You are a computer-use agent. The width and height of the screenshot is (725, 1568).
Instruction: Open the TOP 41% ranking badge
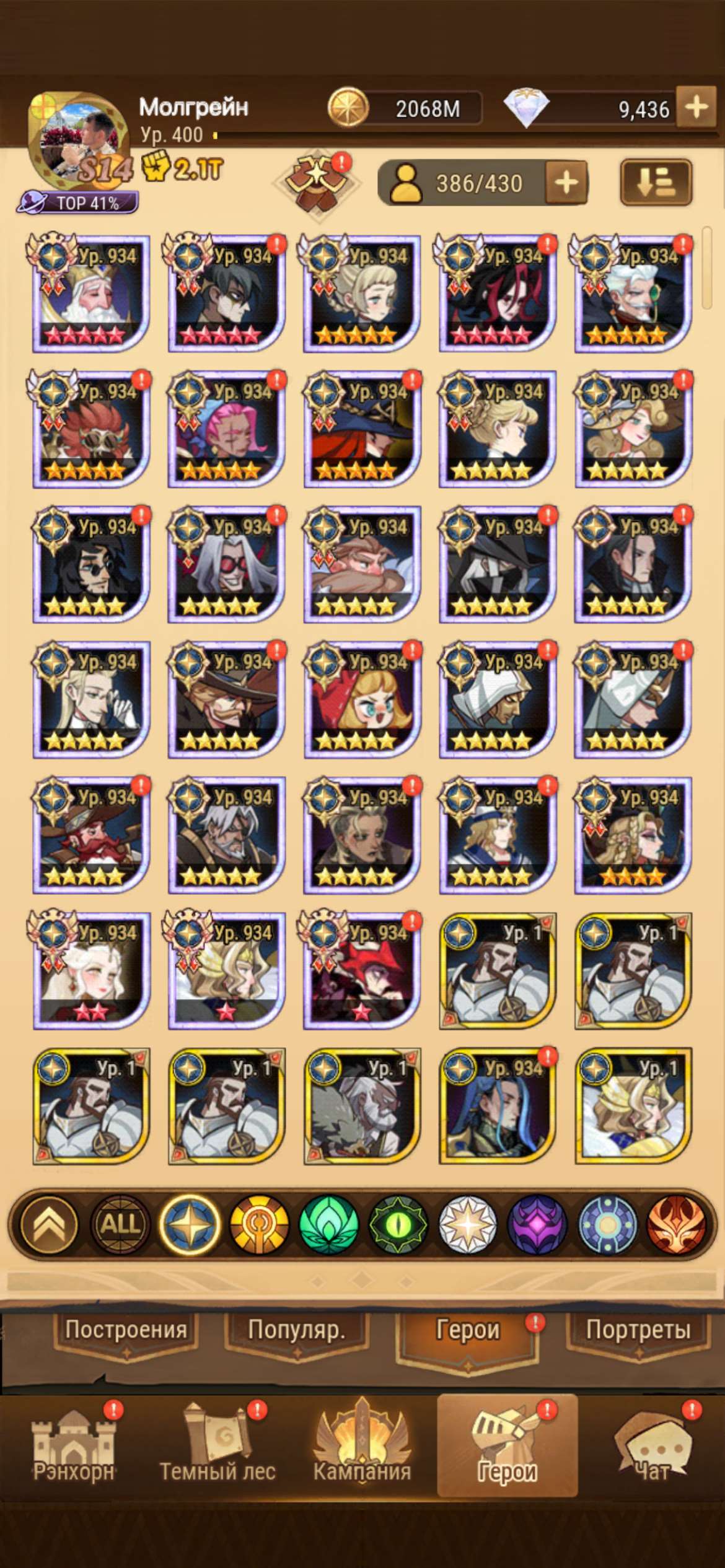[x=79, y=203]
